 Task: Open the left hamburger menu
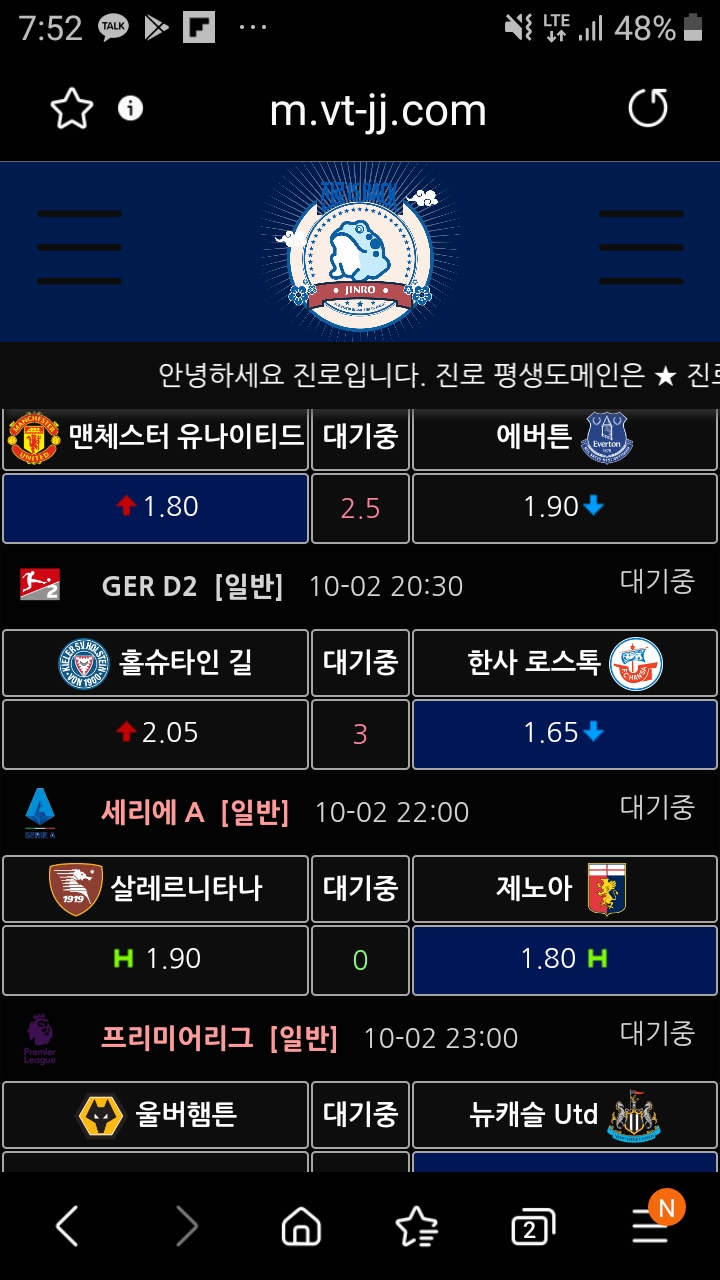tap(79, 247)
